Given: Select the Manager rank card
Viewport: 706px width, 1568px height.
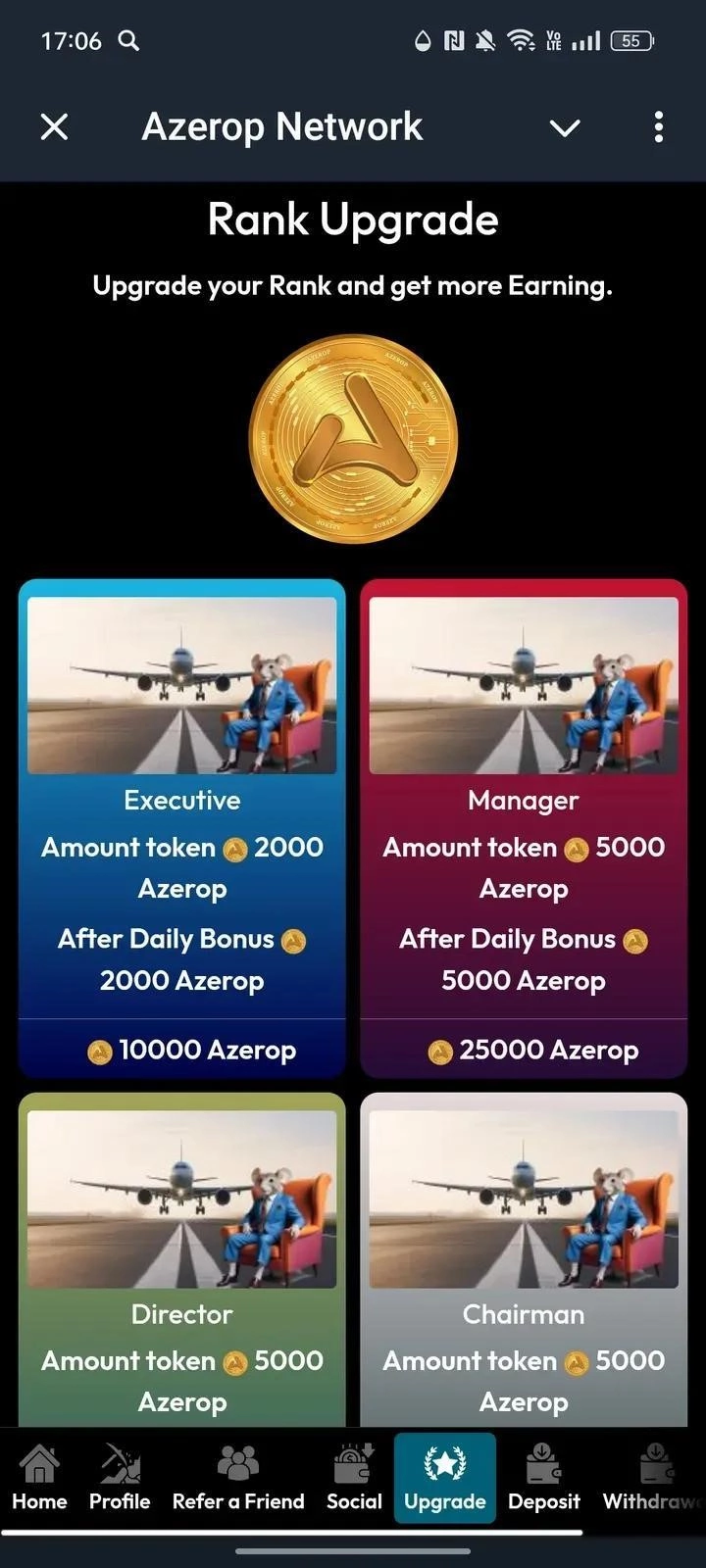Looking at the screenshot, I should 524,799.
